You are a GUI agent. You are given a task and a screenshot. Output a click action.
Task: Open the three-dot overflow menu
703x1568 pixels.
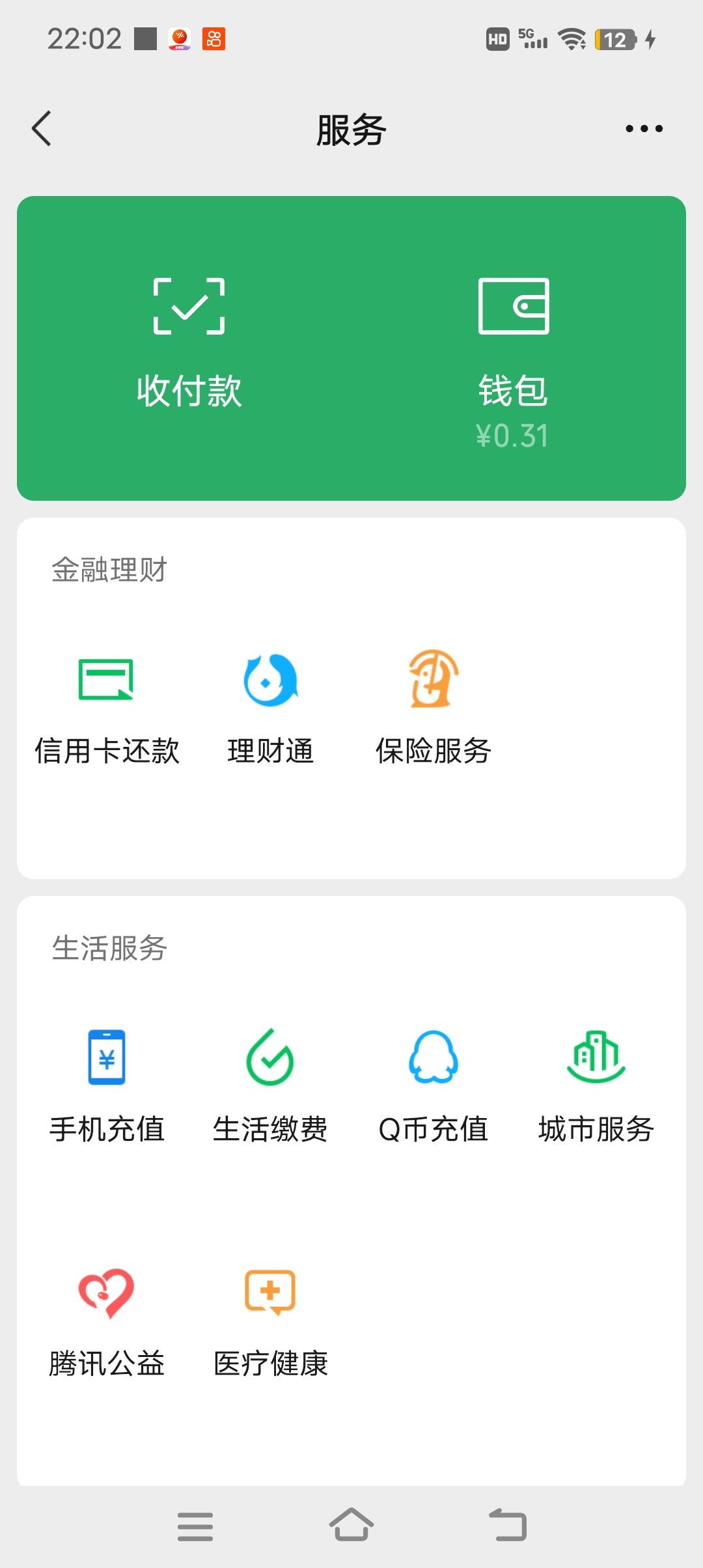(x=644, y=128)
